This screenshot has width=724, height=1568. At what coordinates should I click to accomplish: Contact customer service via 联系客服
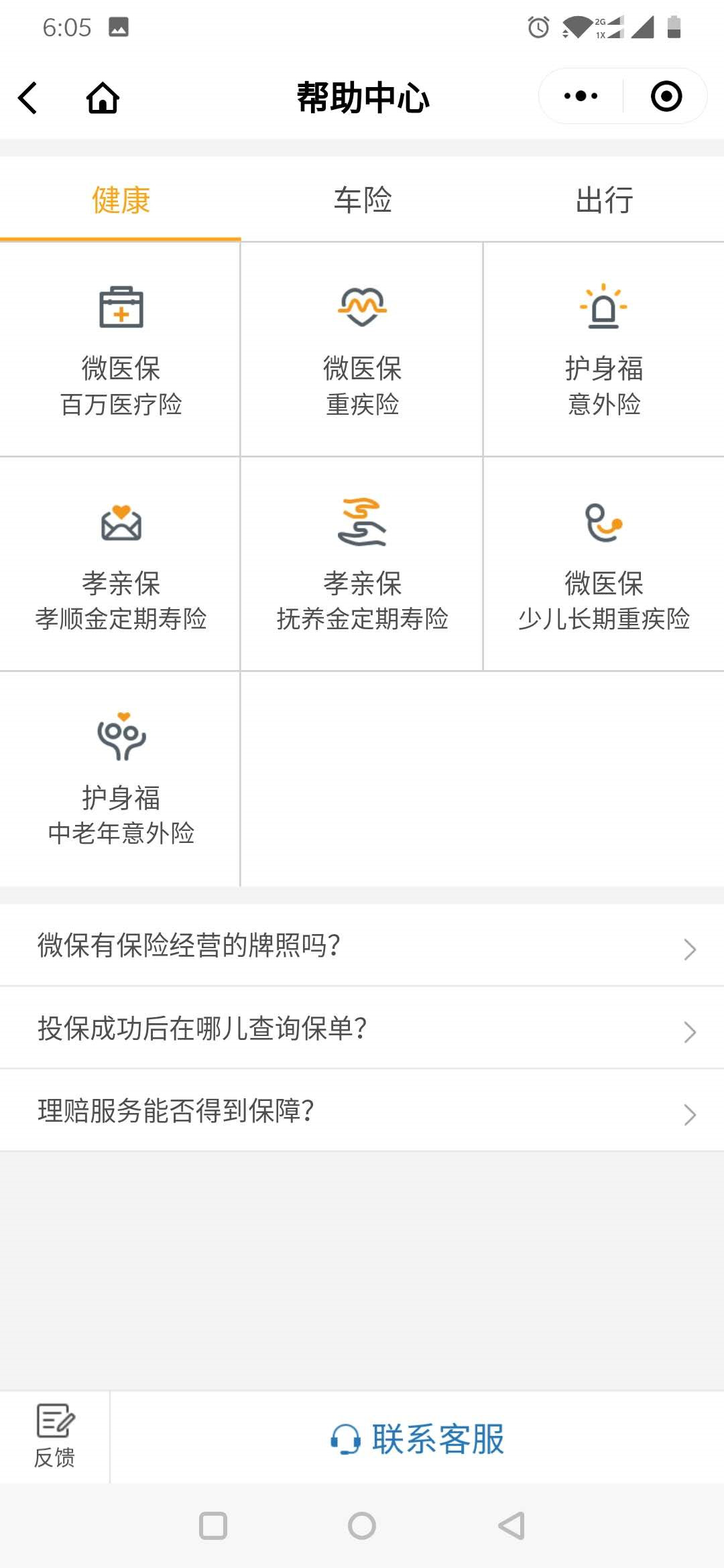(417, 1438)
